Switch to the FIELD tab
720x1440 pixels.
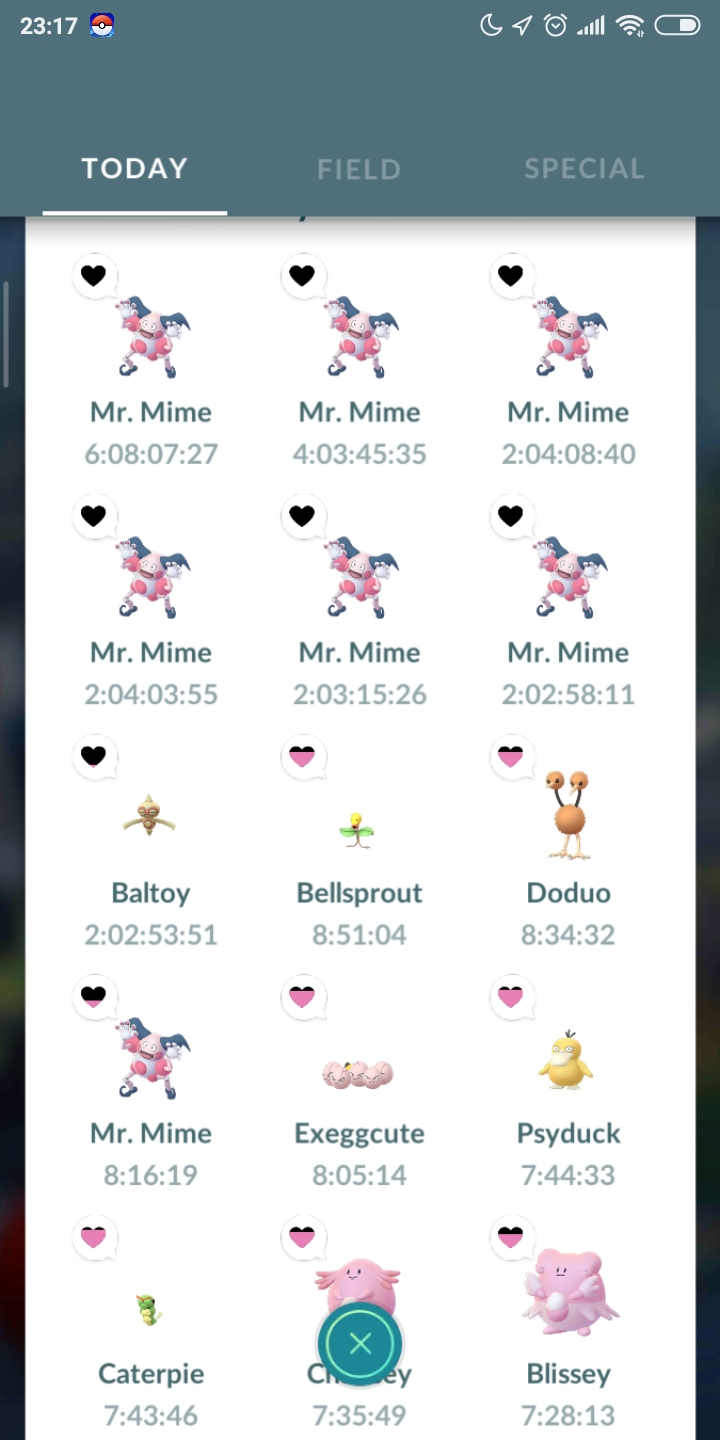pos(359,169)
